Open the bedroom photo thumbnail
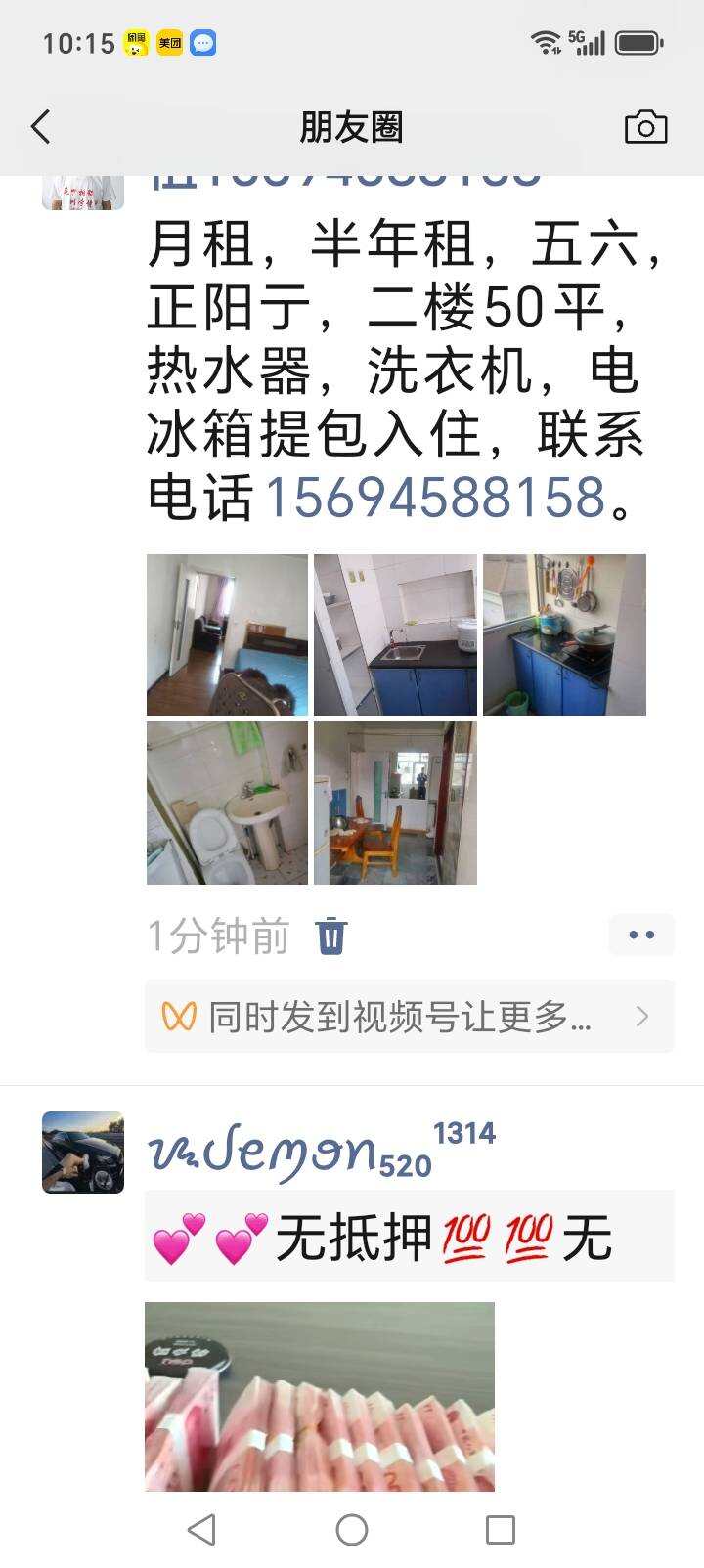This screenshot has height=1568, width=704. (227, 634)
